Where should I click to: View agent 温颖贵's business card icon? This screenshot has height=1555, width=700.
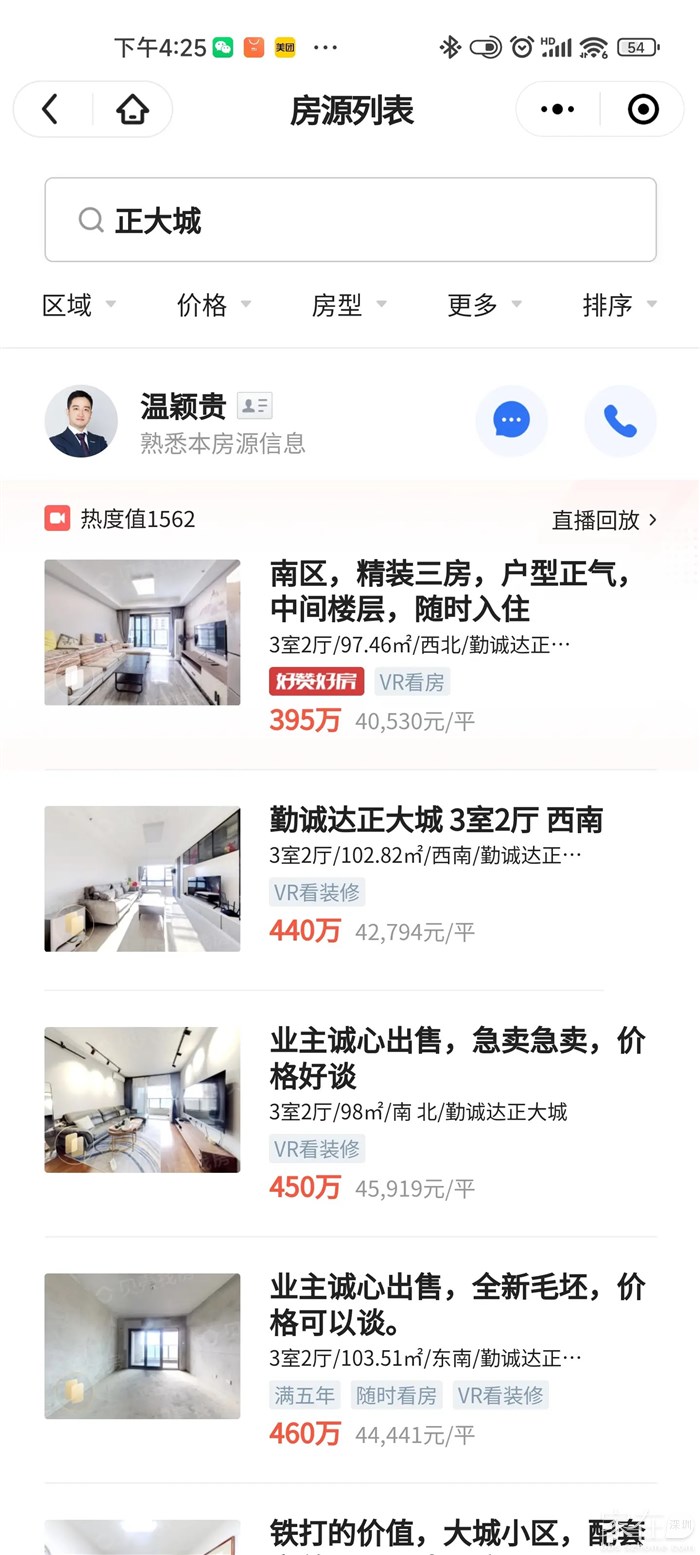(x=255, y=406)
